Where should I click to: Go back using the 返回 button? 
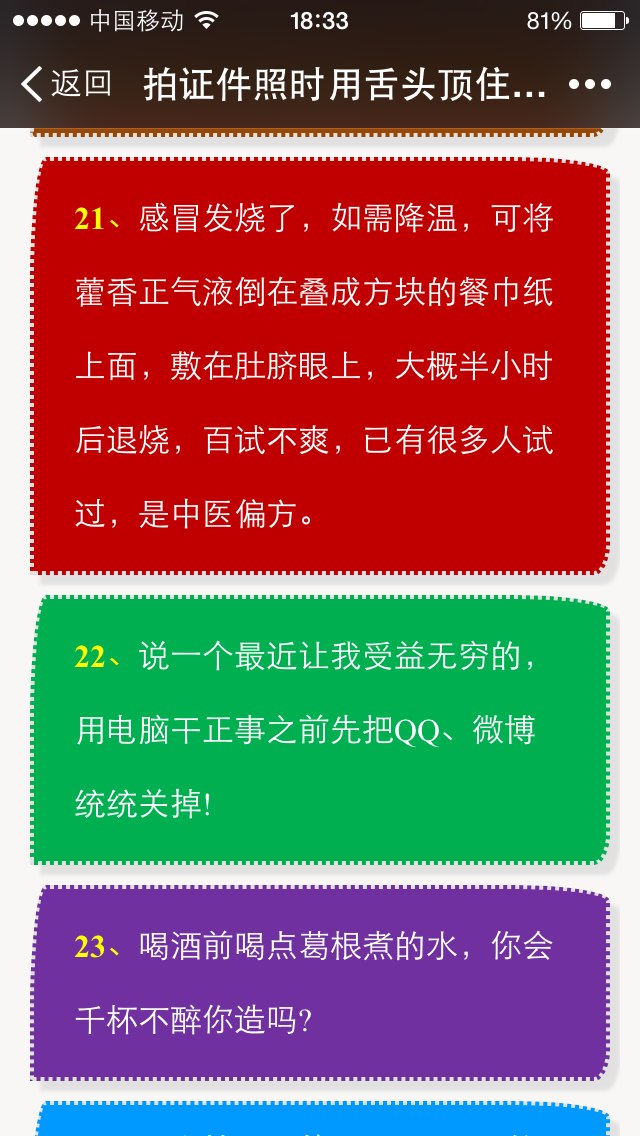pyautogui.click(x=66, y=84)
